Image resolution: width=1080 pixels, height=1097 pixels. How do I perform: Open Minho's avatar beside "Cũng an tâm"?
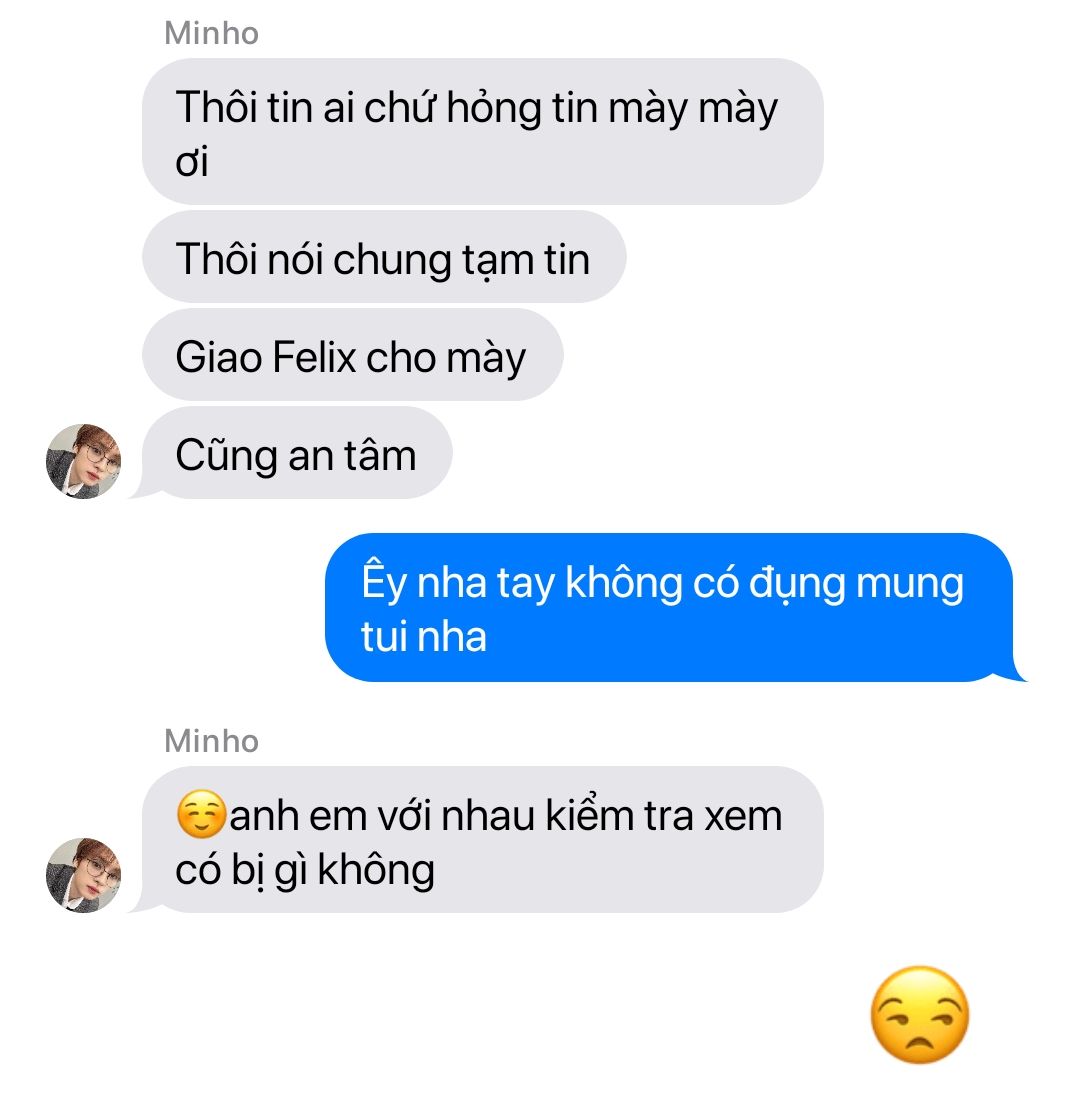(83, 461)
